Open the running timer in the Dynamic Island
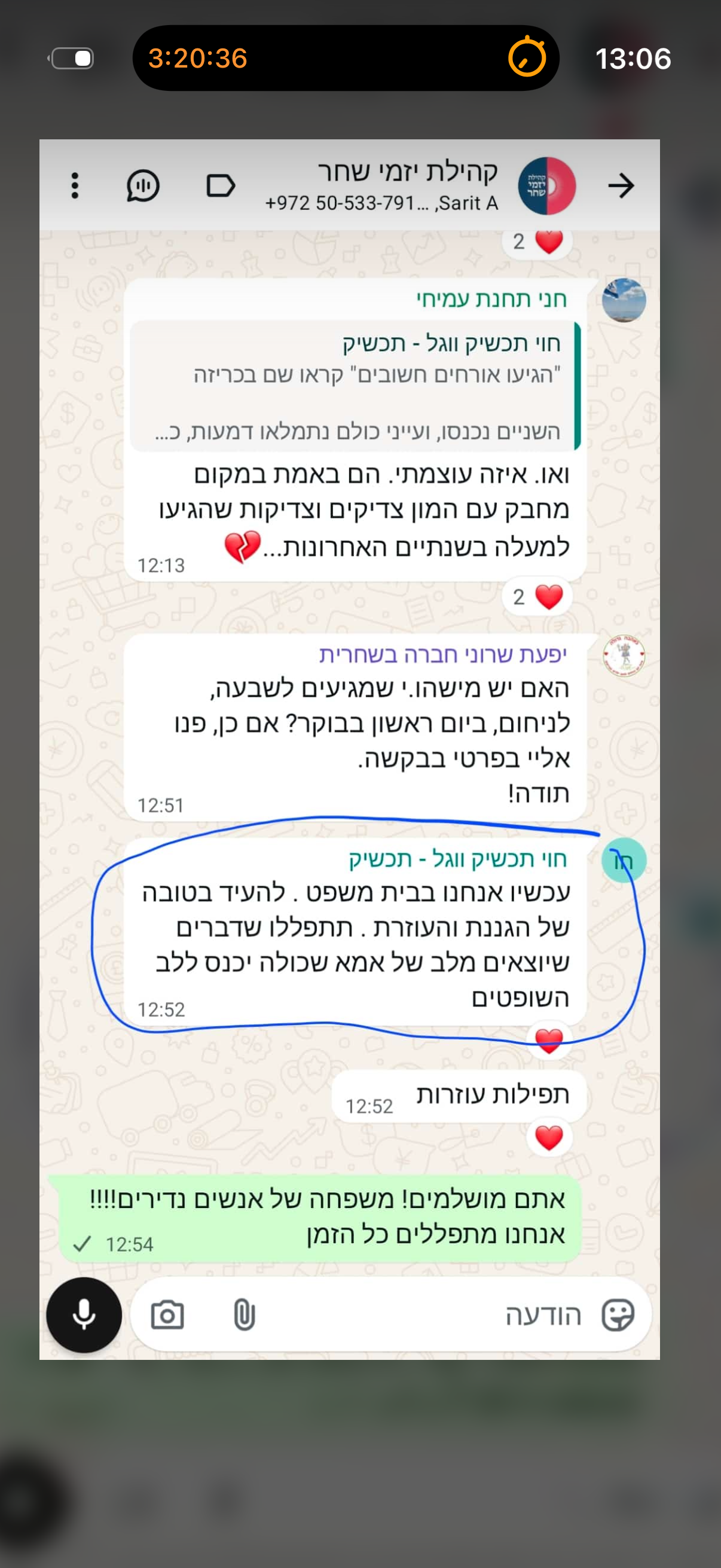 345,59
